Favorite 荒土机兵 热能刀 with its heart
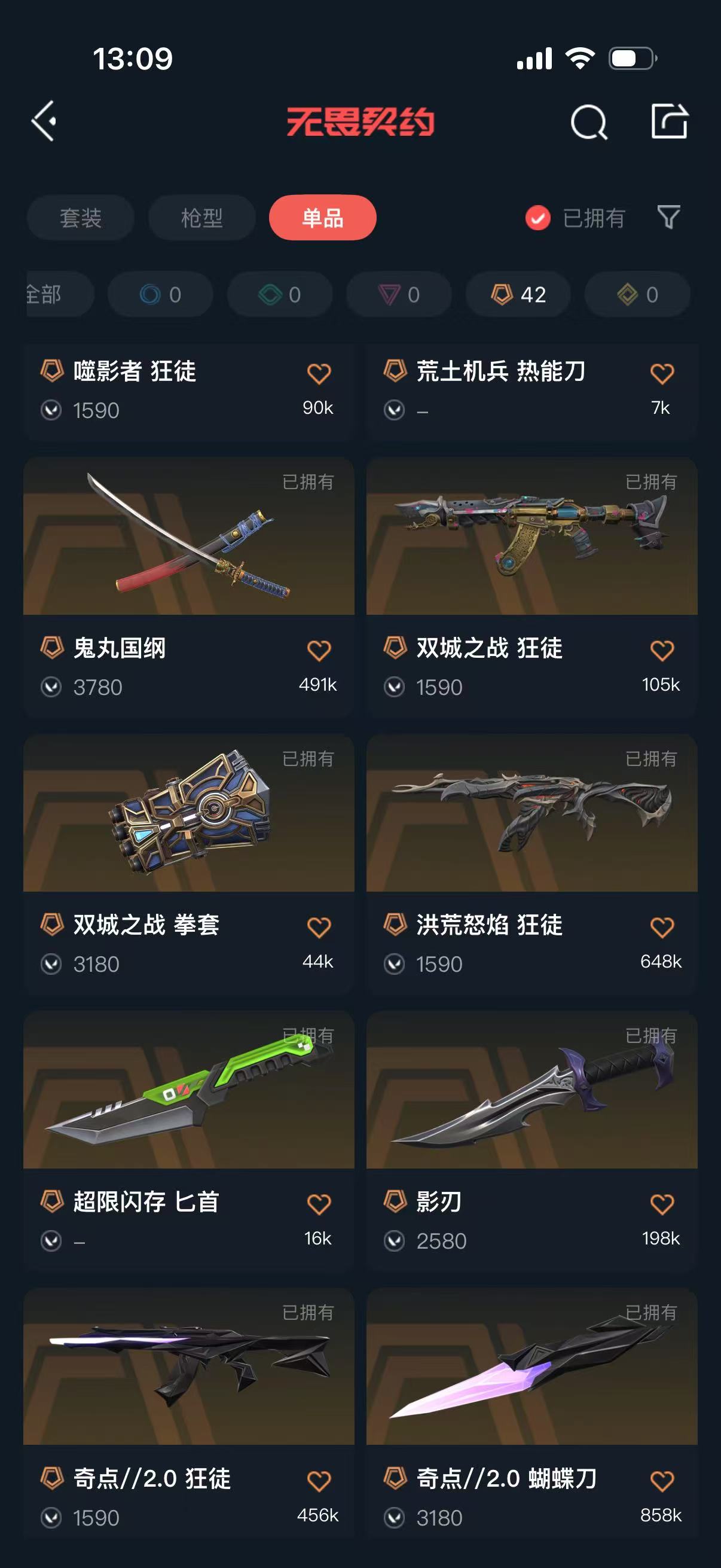721x1568 pixels. click(661, 373)
